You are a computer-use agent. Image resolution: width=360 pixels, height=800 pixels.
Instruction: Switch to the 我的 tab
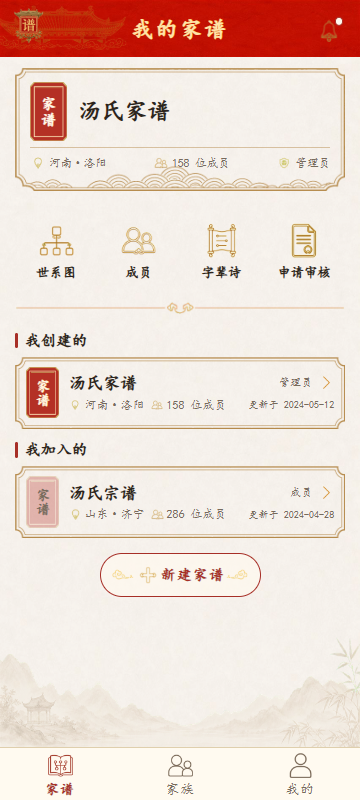pos(300,774)
